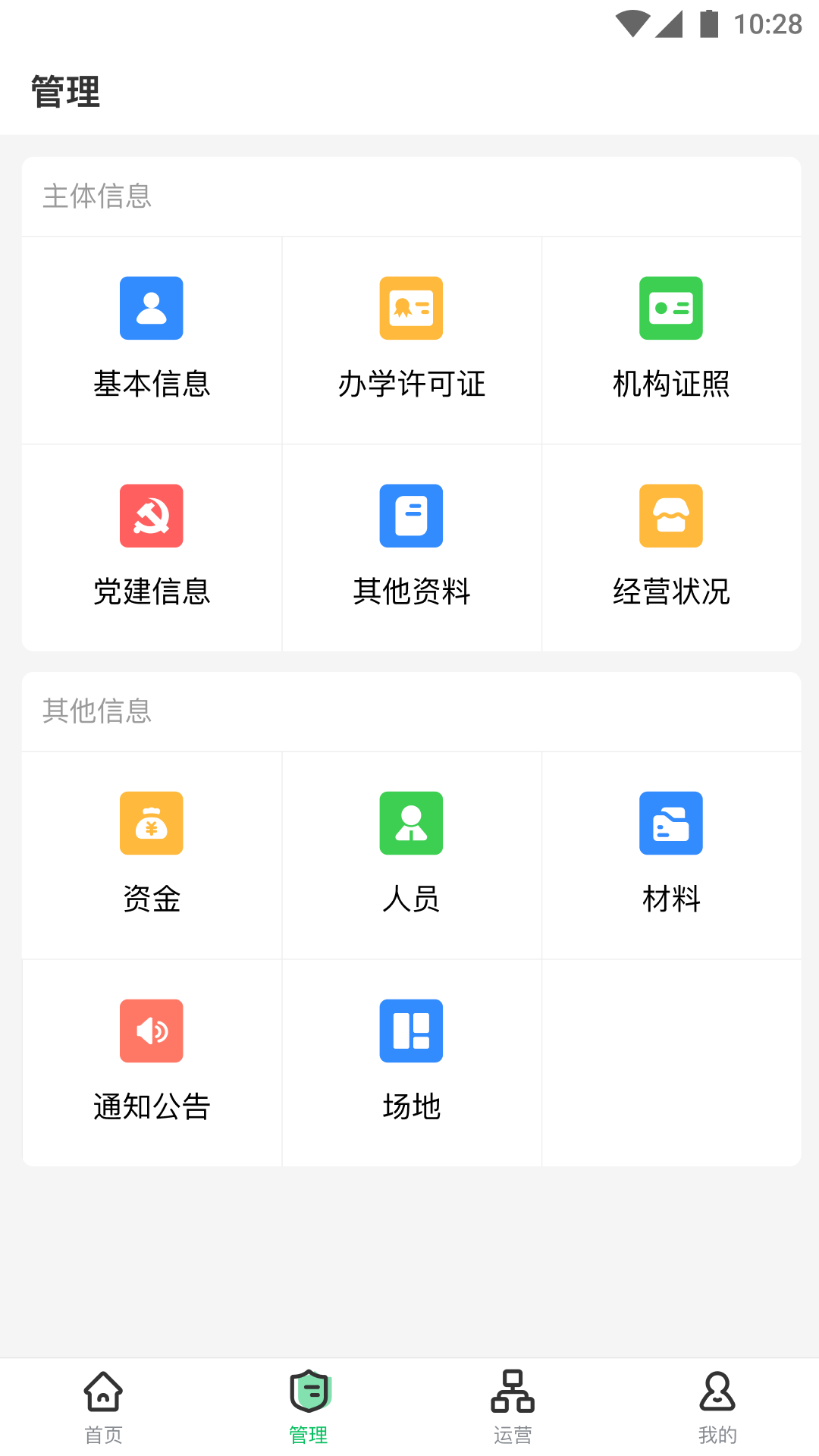Tap the 其他信息 section header
This screenshot has height=1456, width=819.
coord(97,711)
